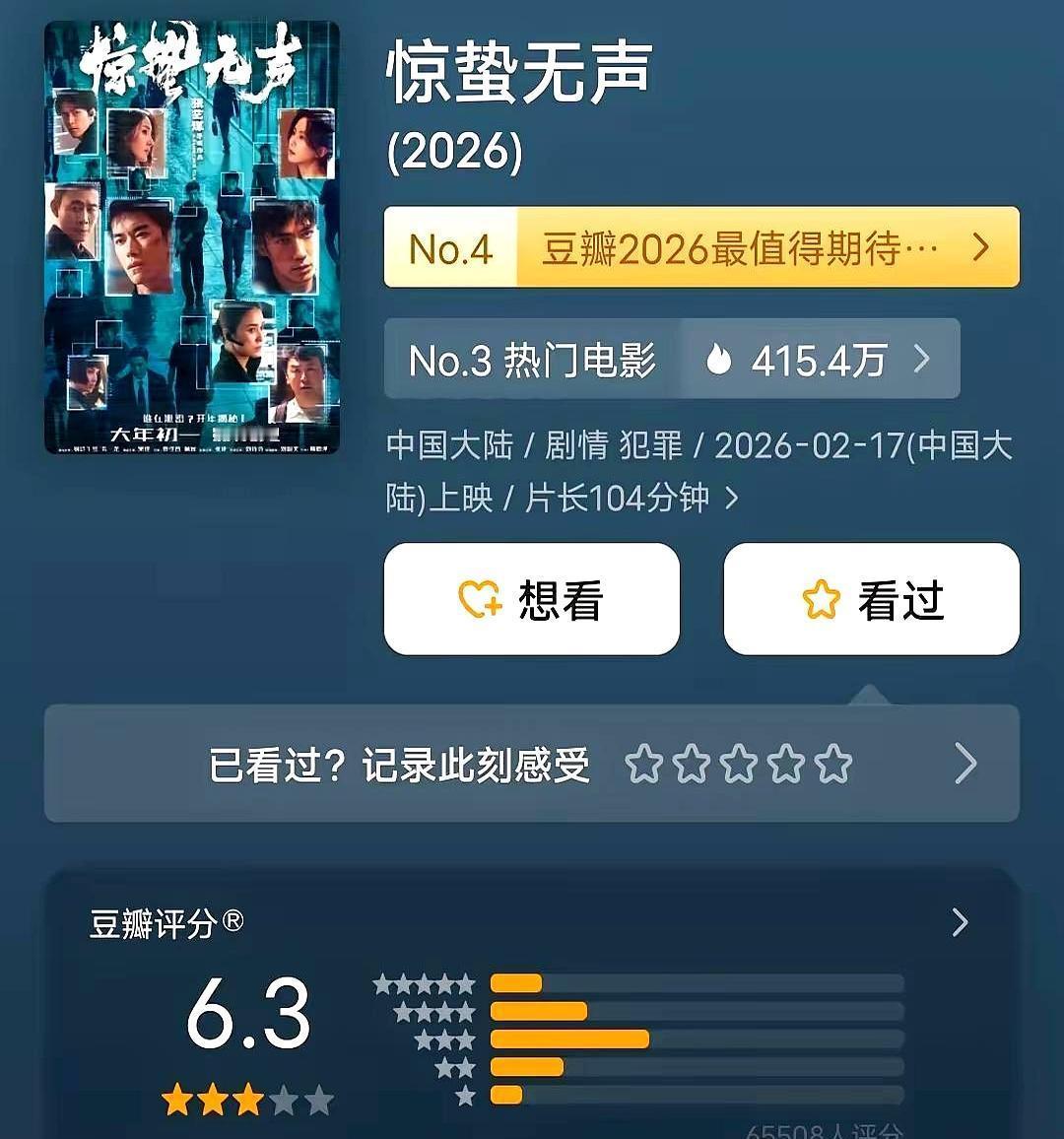Click the star icon inside the 看过 button
The height and width of the screenshot is (1139, 1064).
pos(820,598)
